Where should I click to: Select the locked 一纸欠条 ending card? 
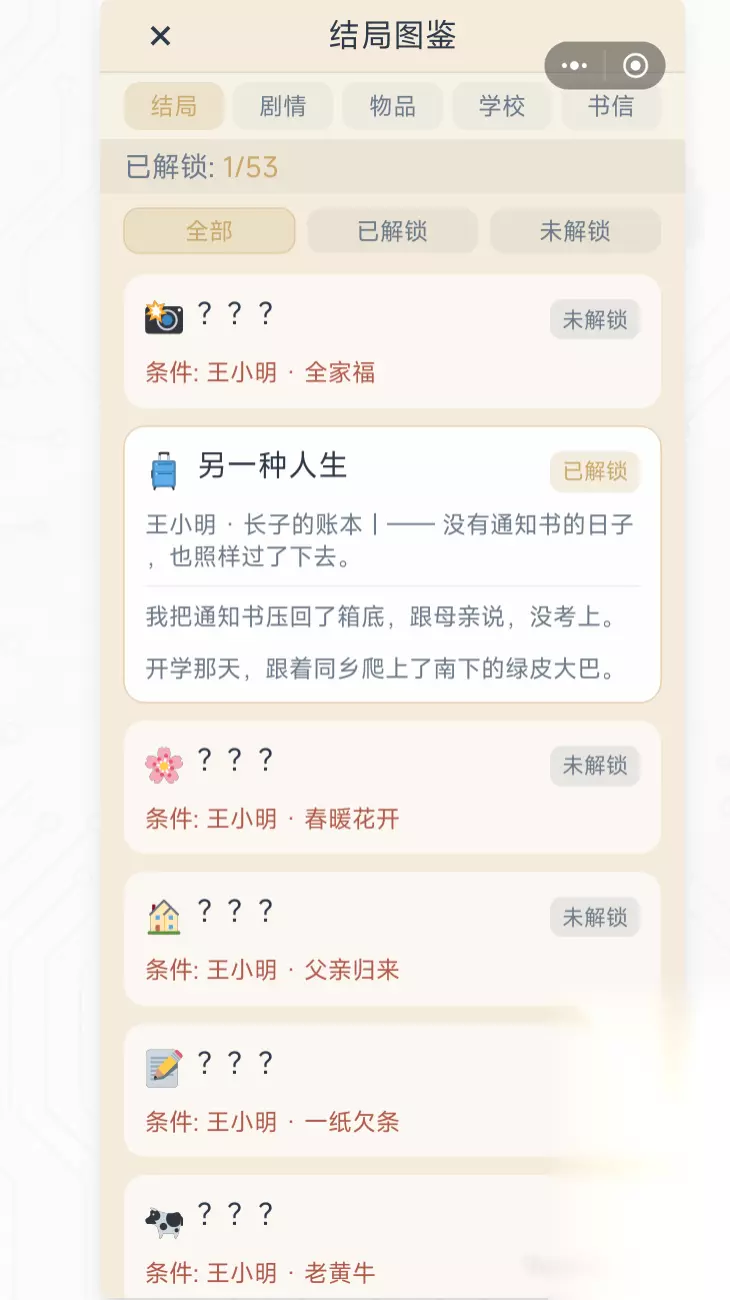coord(392,1090)
